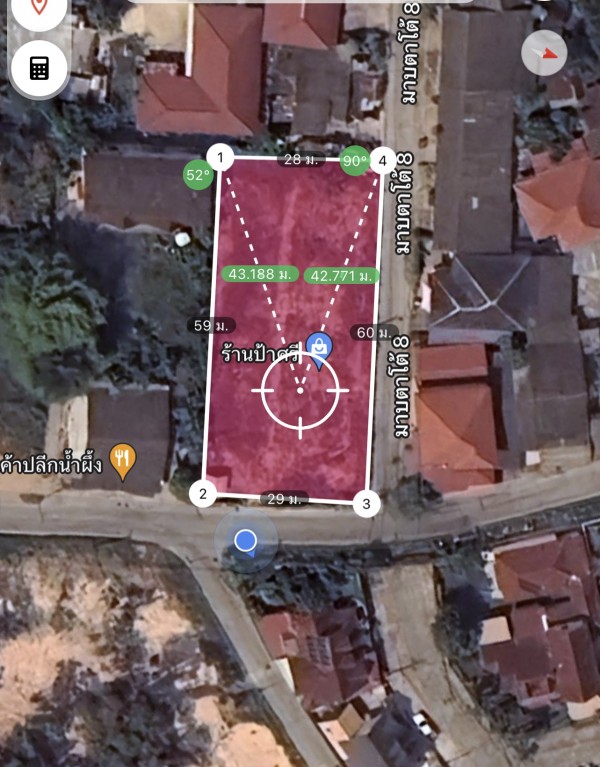The height and width of the screenshot is (767, 600).
Task: Open the calculator button
Action: pyautogui.click(x=39, y=67)
